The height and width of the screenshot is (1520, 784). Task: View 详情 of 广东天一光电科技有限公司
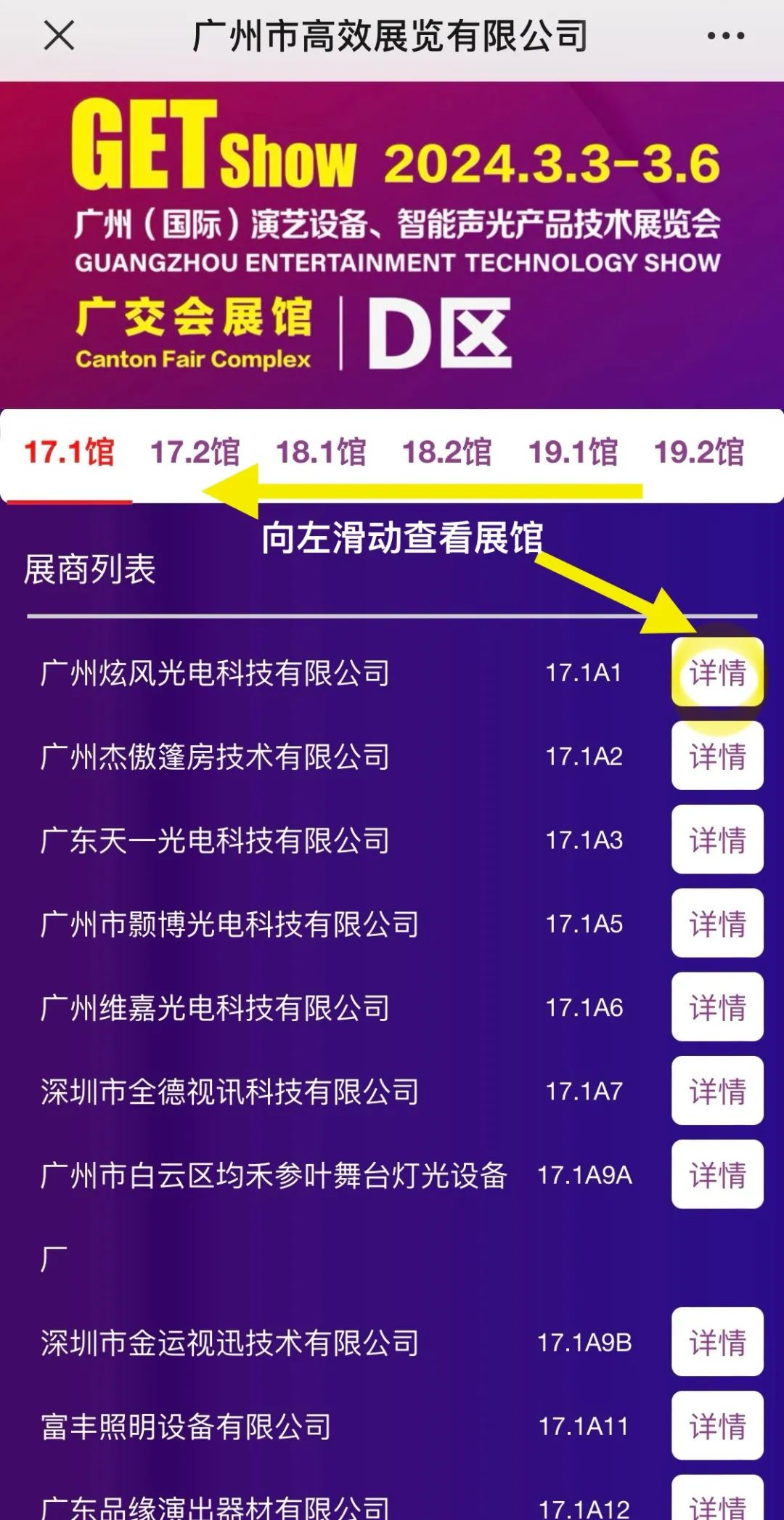(717, 840)
